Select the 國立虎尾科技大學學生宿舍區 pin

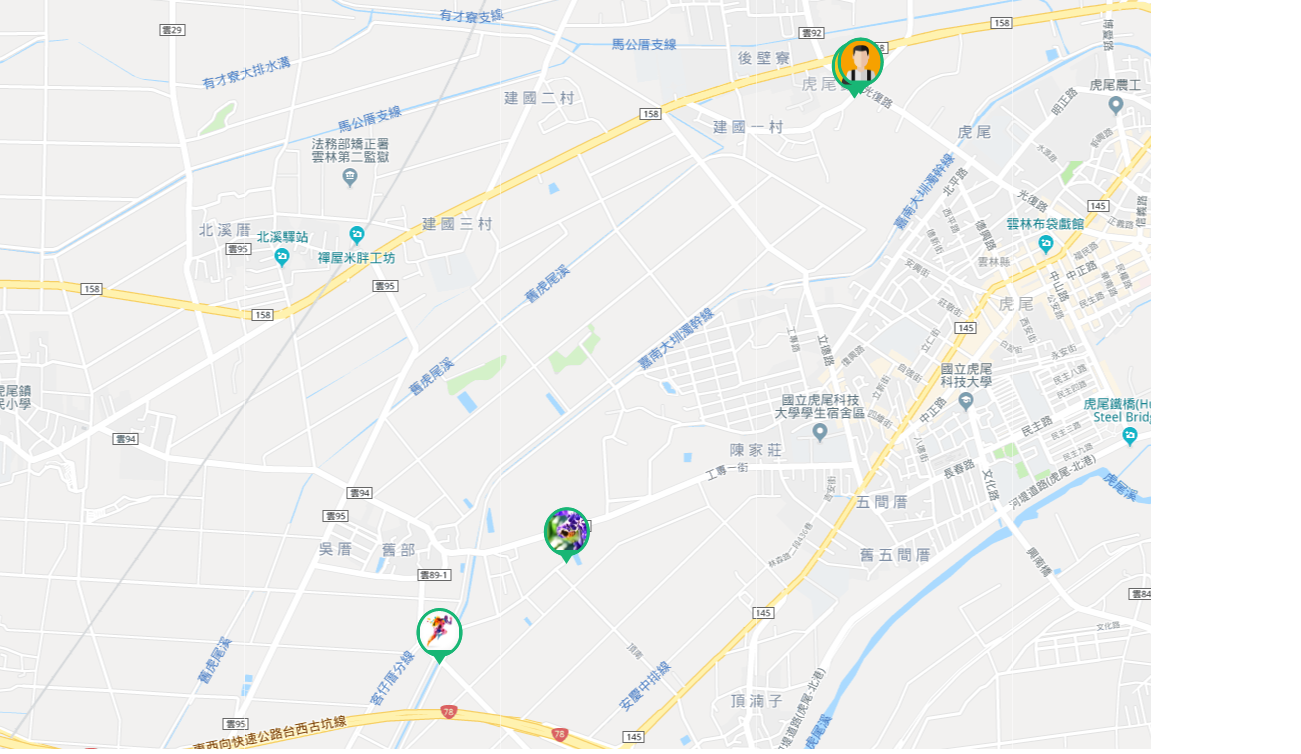pos(820,432)
